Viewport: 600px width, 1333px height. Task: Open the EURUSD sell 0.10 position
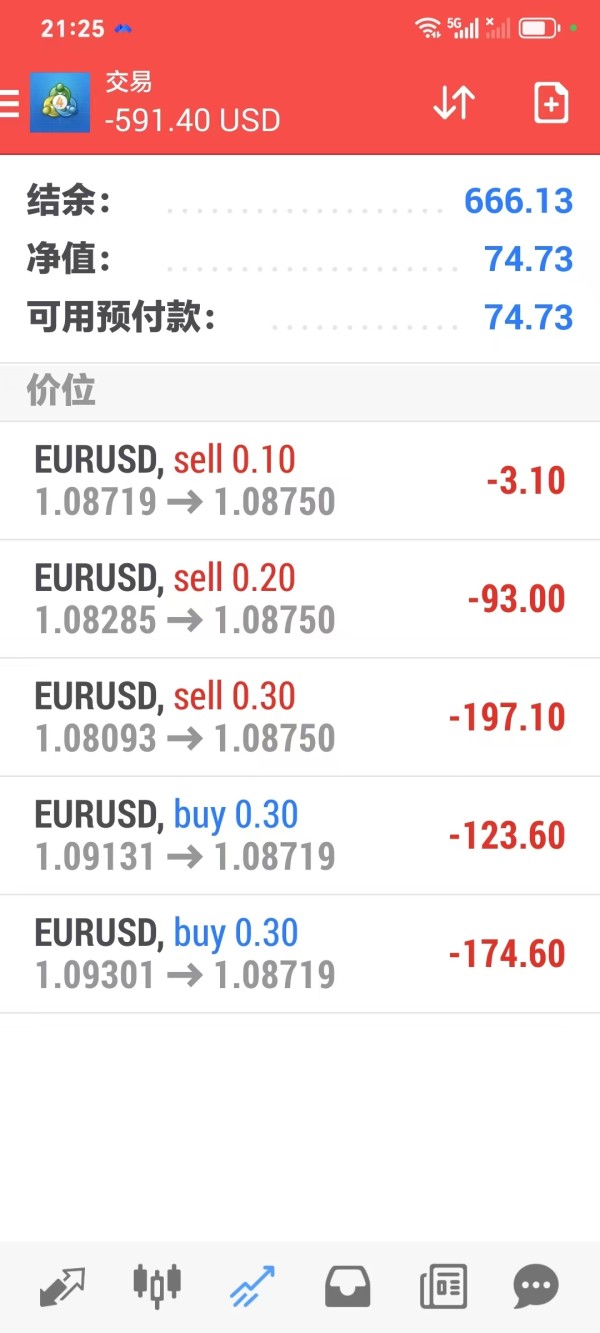pos(300,480)
